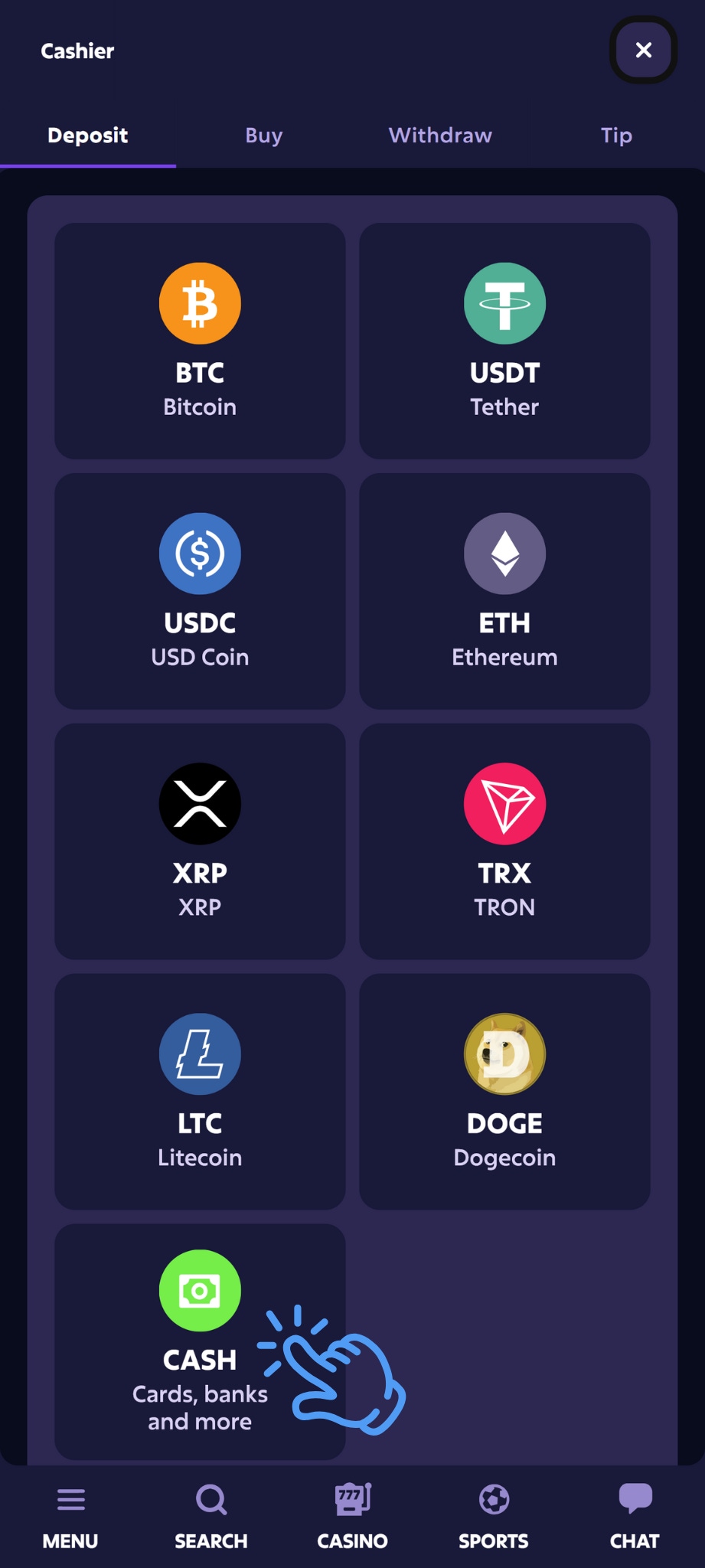Select DOGE Dogecoin
The height and width of the screenshot is (1568, 705).
[504, 1091]
